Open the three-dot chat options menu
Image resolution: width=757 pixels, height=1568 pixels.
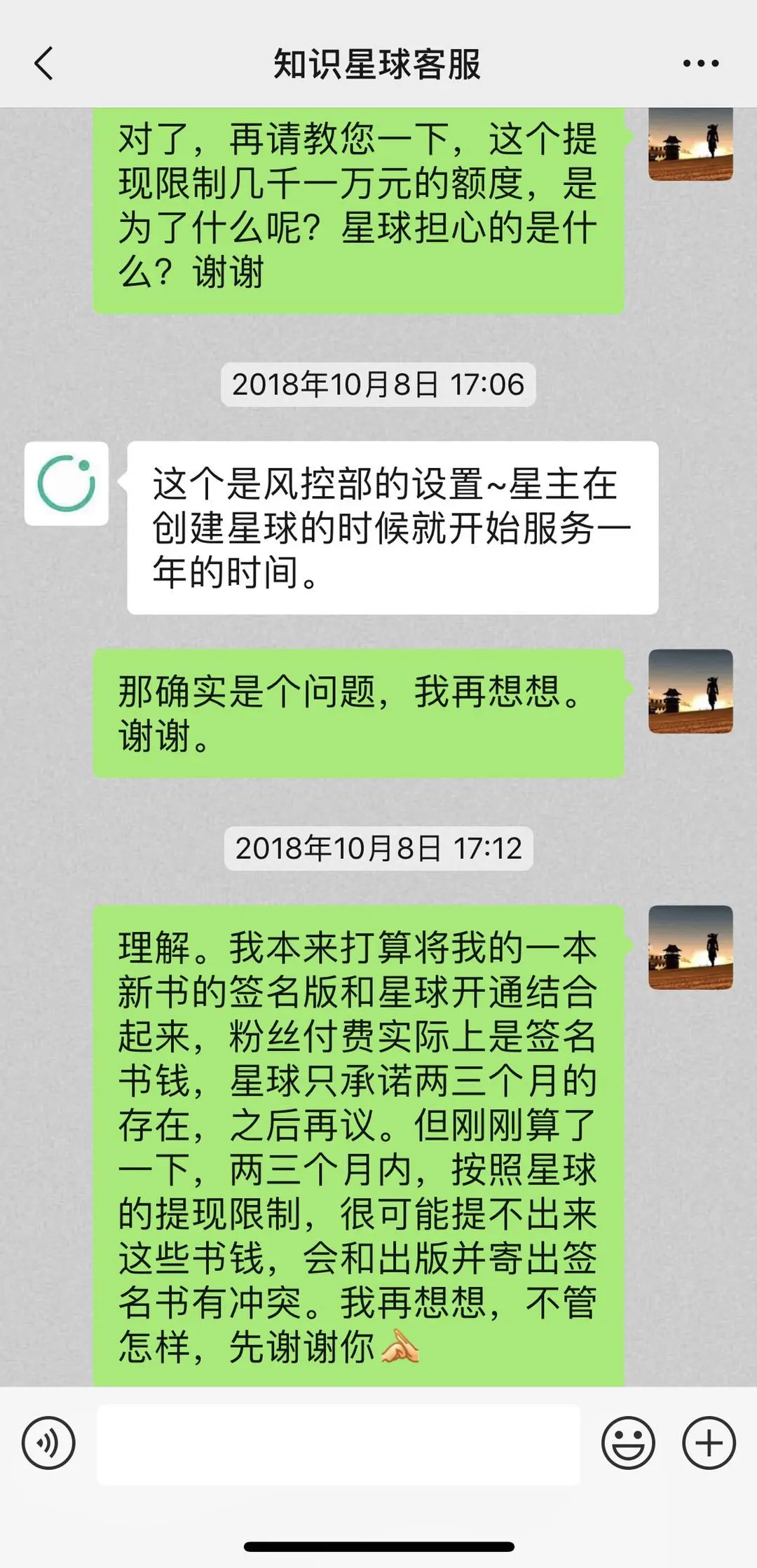pyautogui.click(x=700, y=64)
